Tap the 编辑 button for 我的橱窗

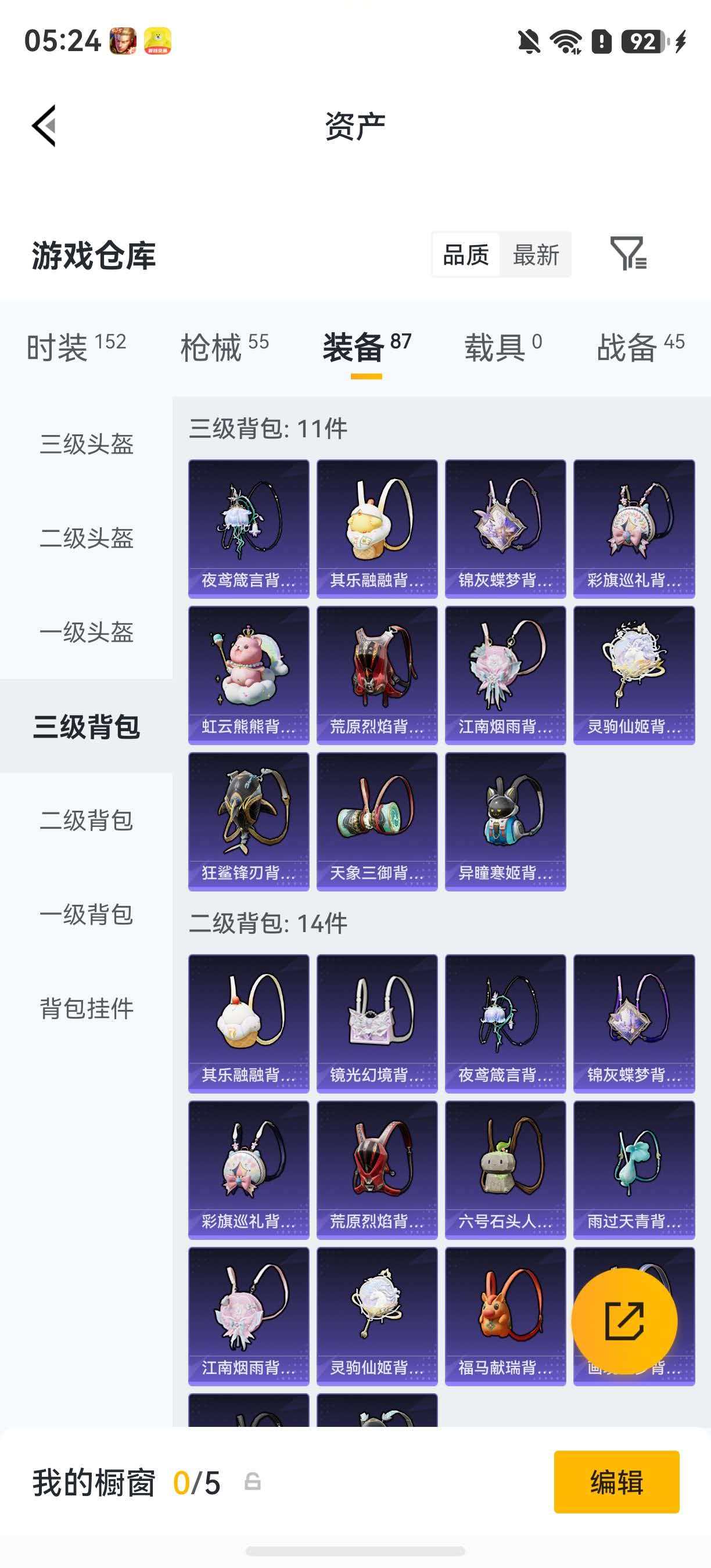coord(617,1481)
